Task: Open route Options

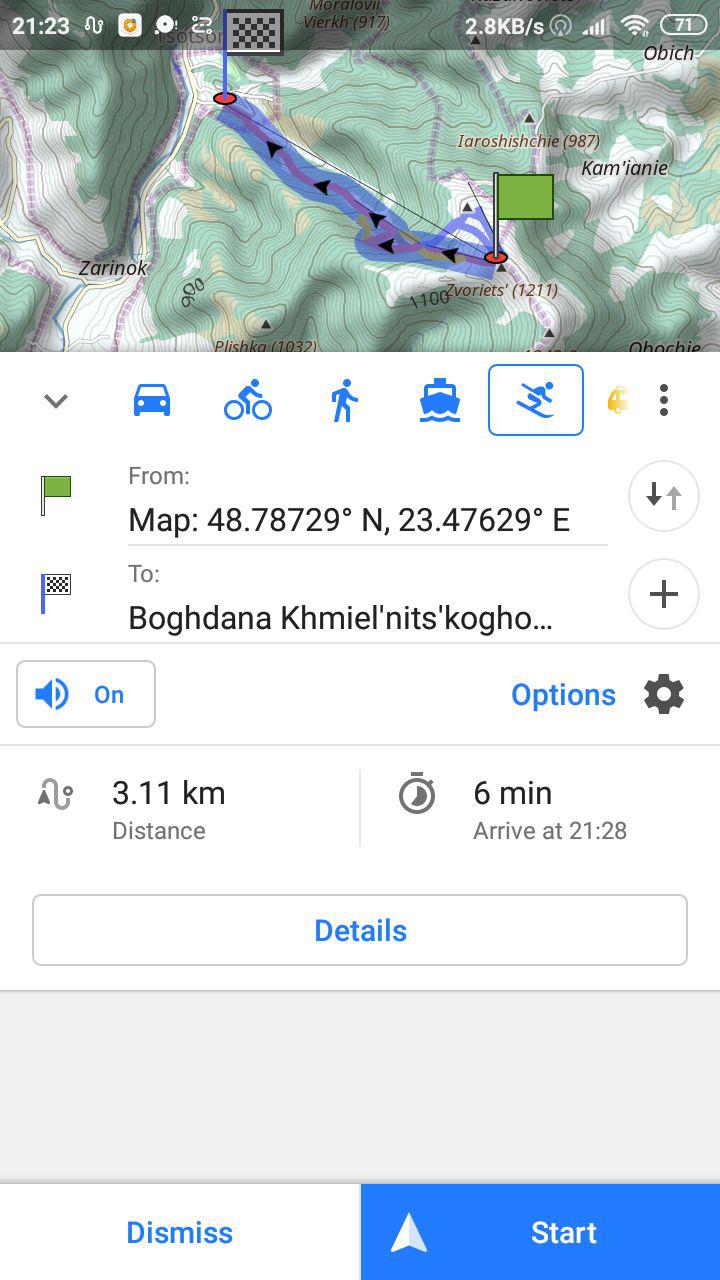Action: [x=563, y=695]
